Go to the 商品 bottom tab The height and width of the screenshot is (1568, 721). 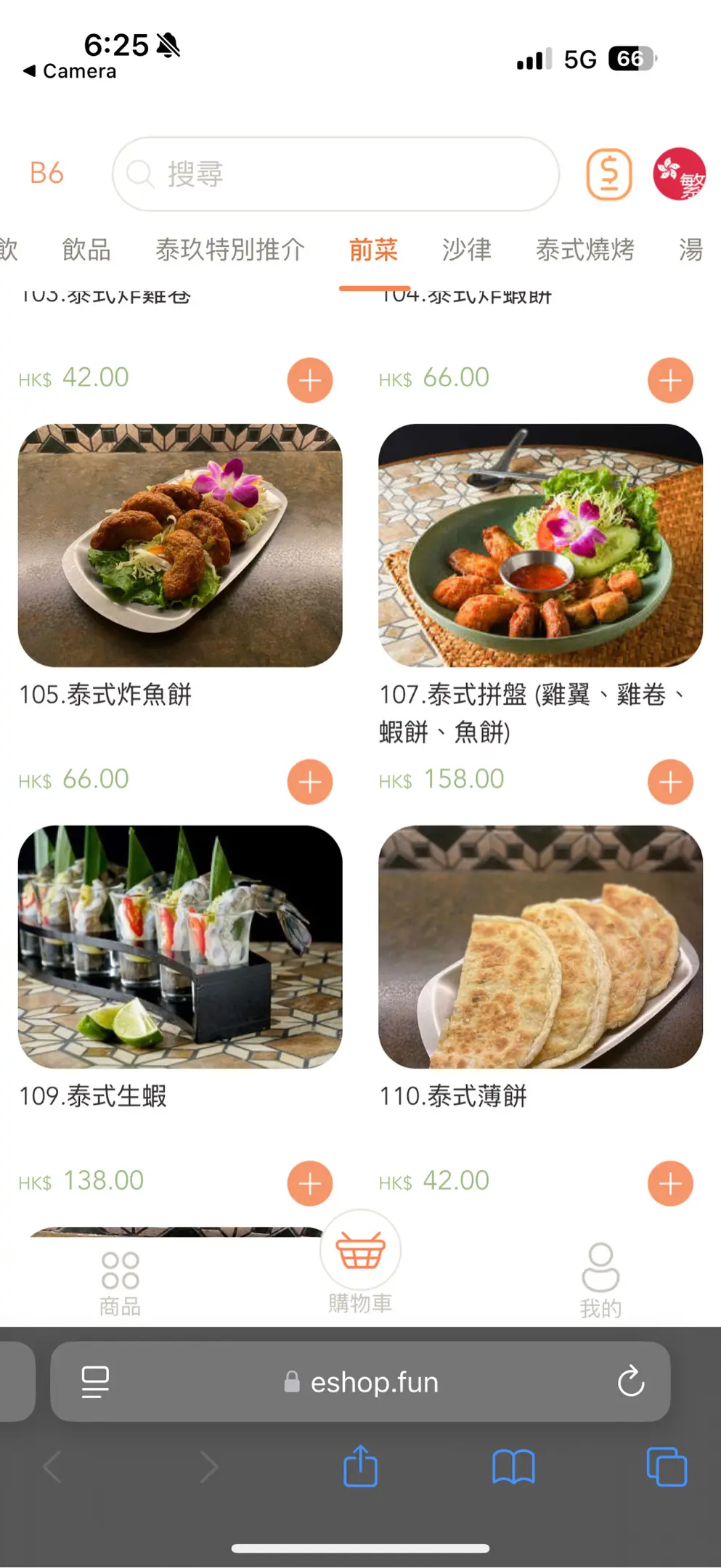[121, 1283]
